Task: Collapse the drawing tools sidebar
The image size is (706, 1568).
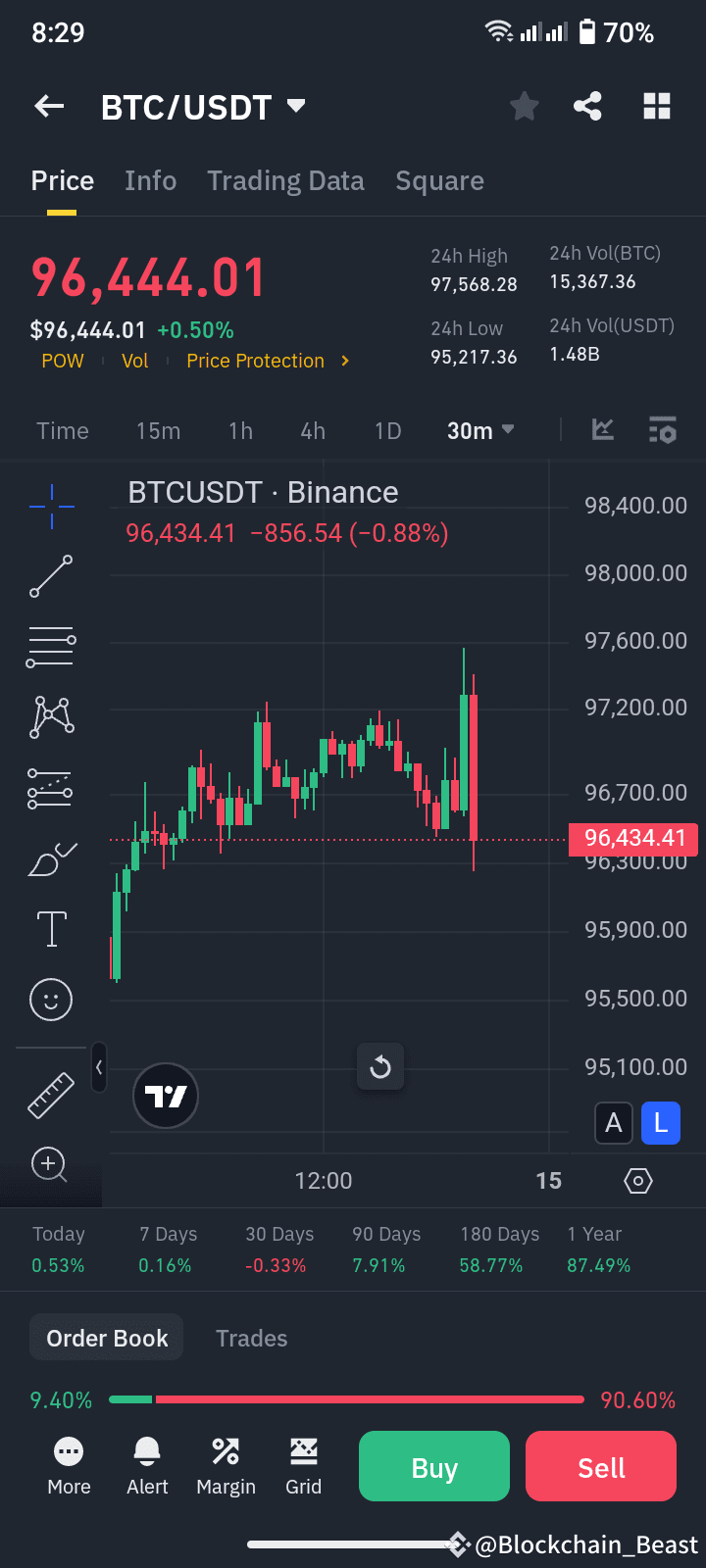Action: (99, 1068)
